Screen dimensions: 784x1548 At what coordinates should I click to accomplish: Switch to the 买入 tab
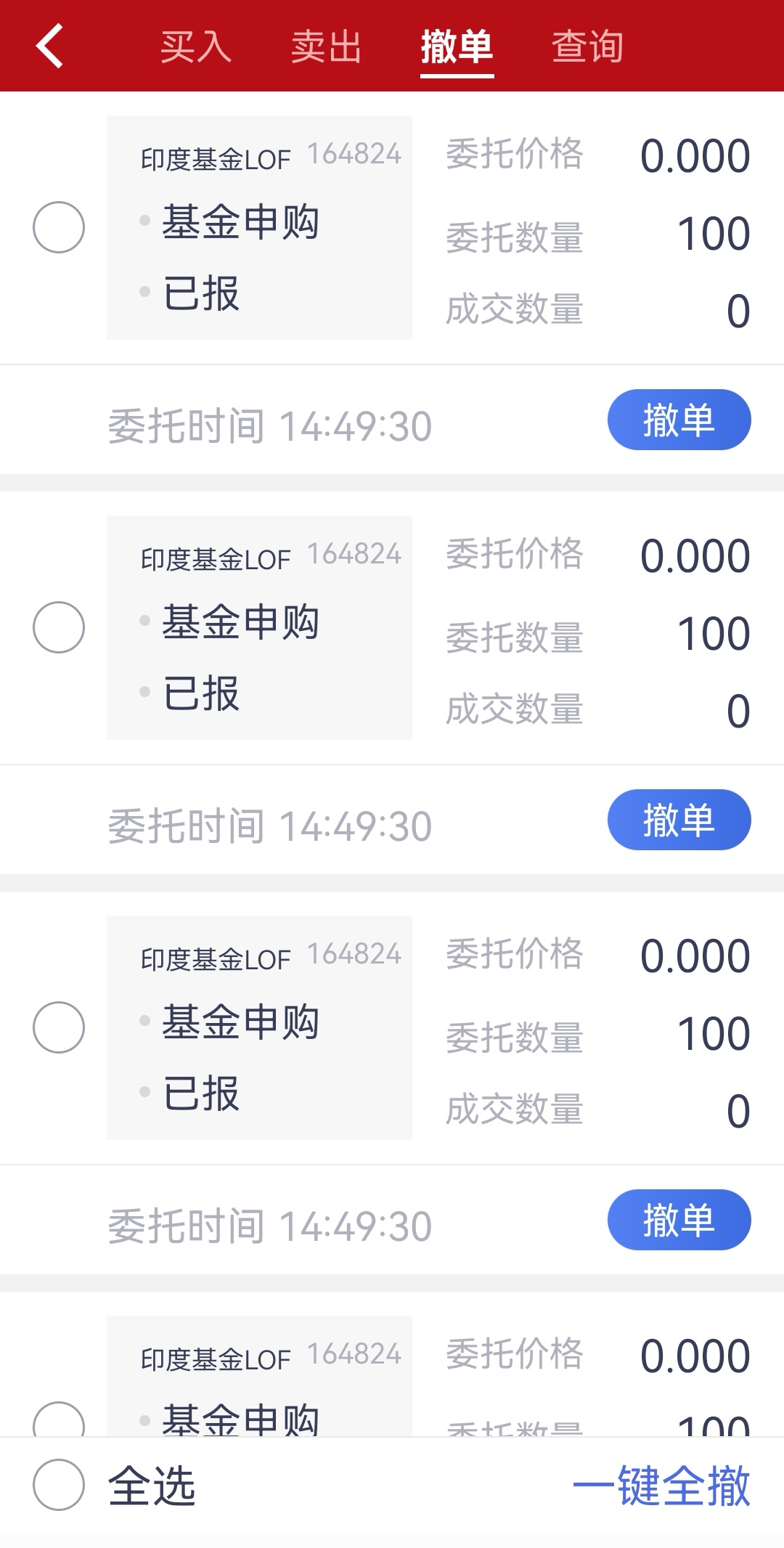[x=195, y=47]
